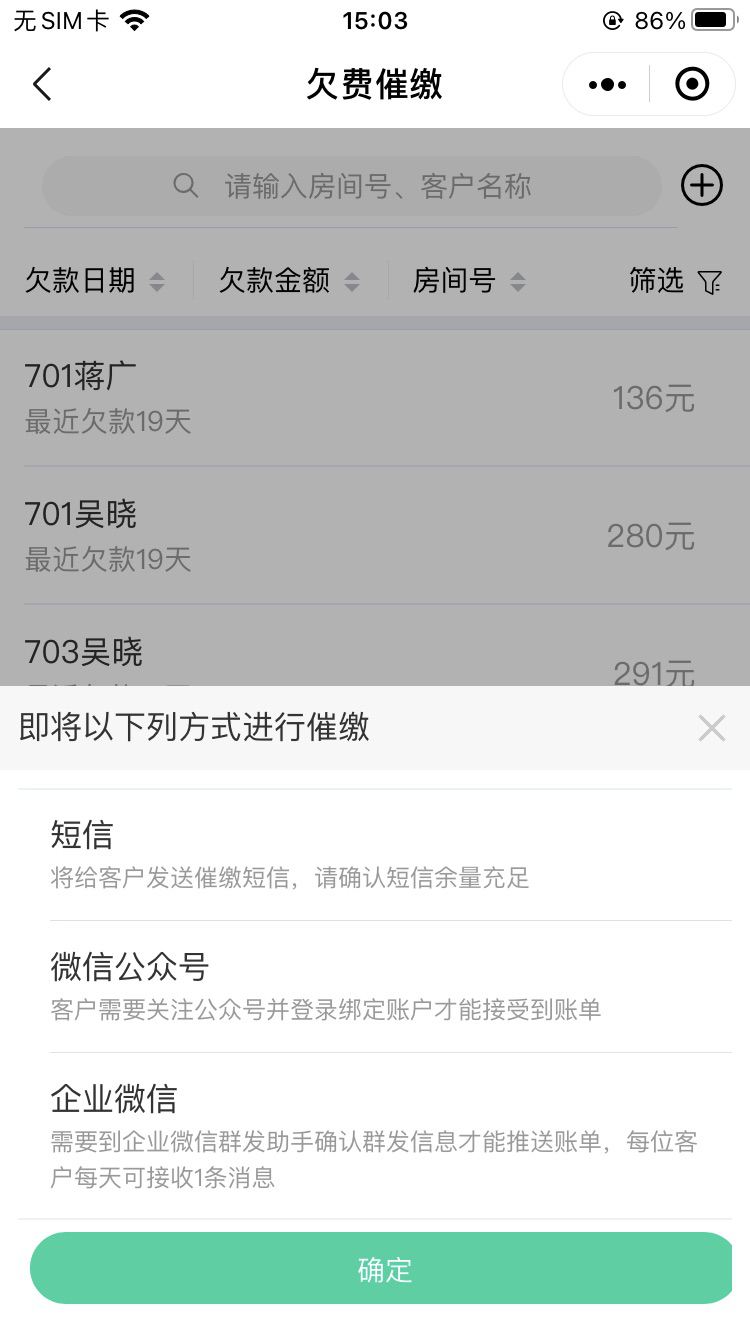Confirm with the green 确定 button
Image resolution: width=750 pixels, height=1333 pixels.
click(x=385, y=1269)
